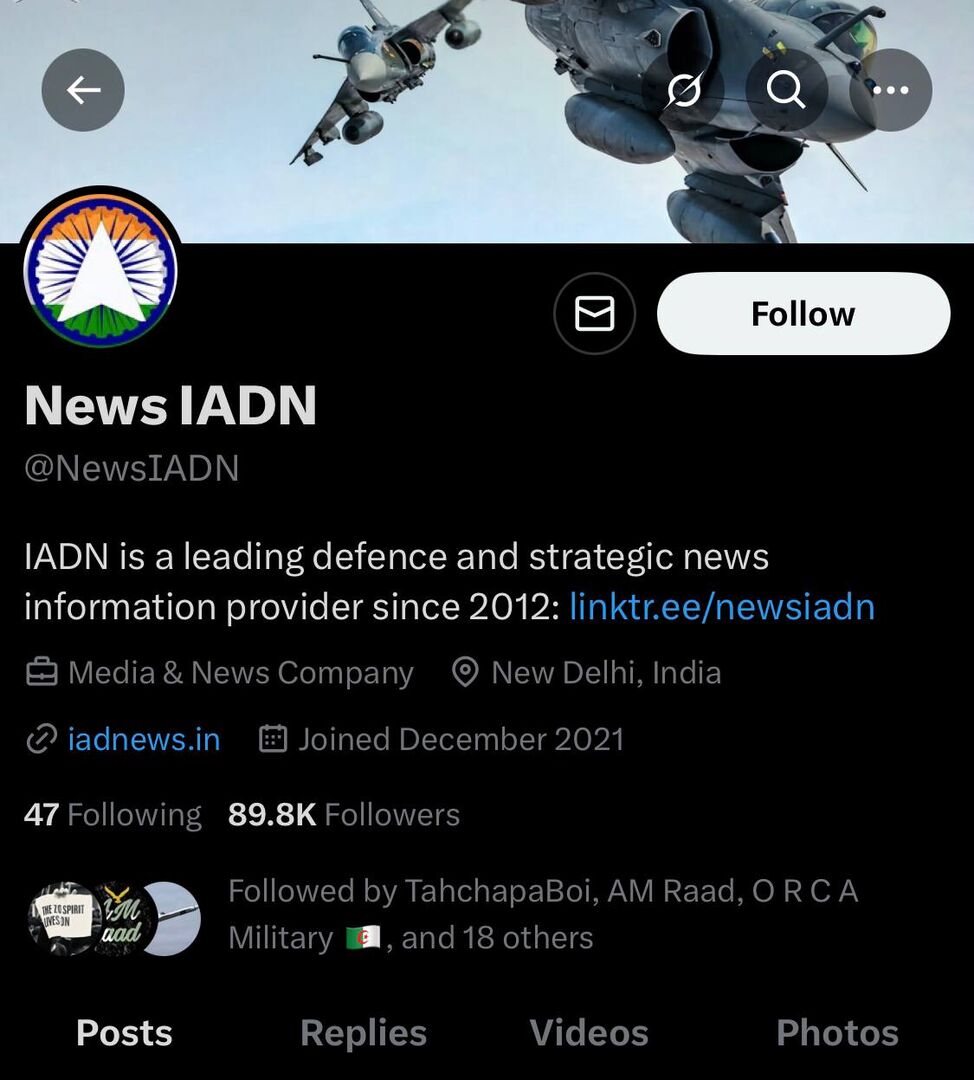The width and height of the screenshot is (974, 1080).
Task: Open the linktr.ee/newsiadn link
Action: click(721, 607)
